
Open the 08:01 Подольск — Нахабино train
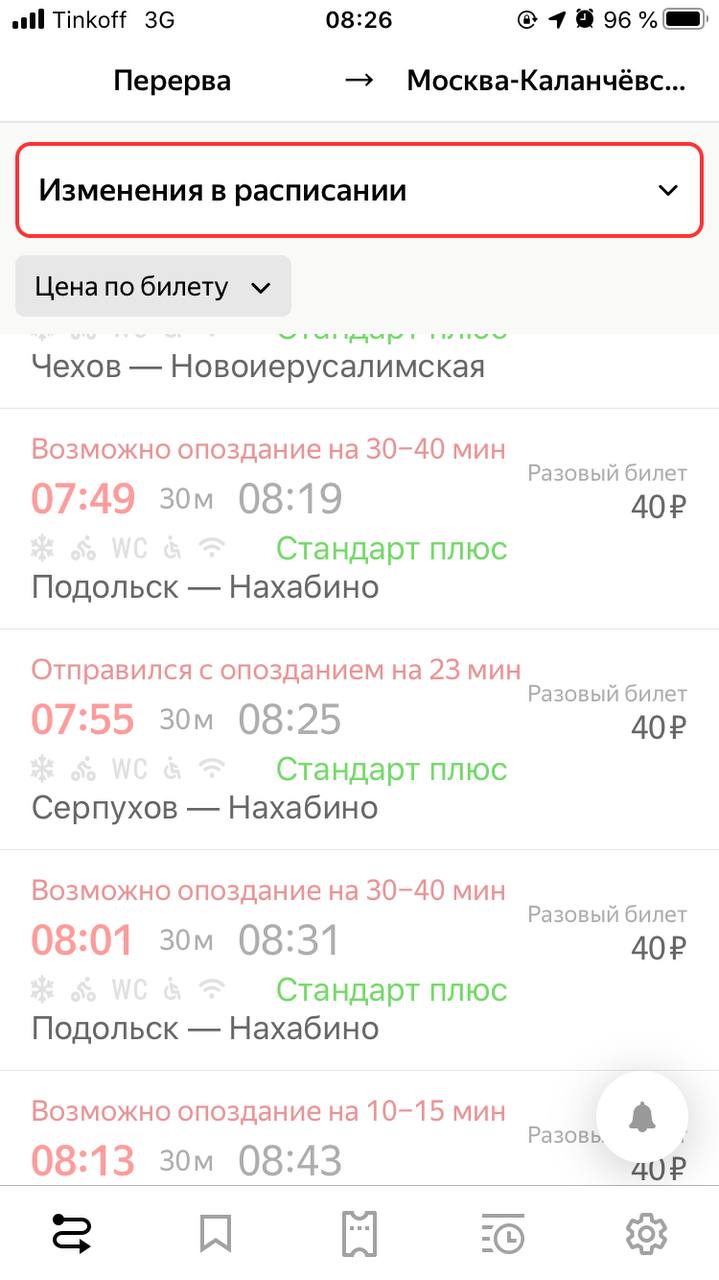pos(359,961)
